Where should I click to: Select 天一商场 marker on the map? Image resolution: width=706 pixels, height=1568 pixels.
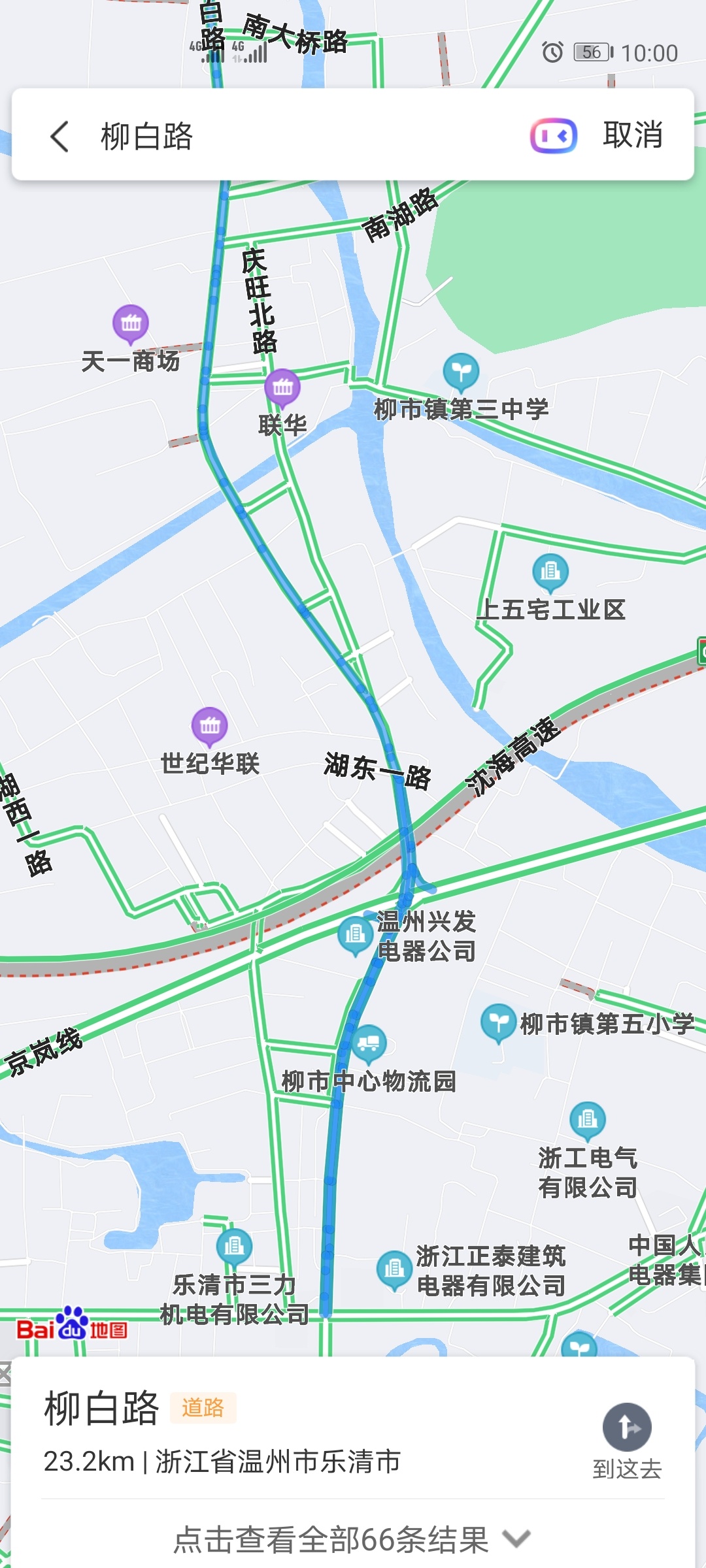[x=131, y=323]
